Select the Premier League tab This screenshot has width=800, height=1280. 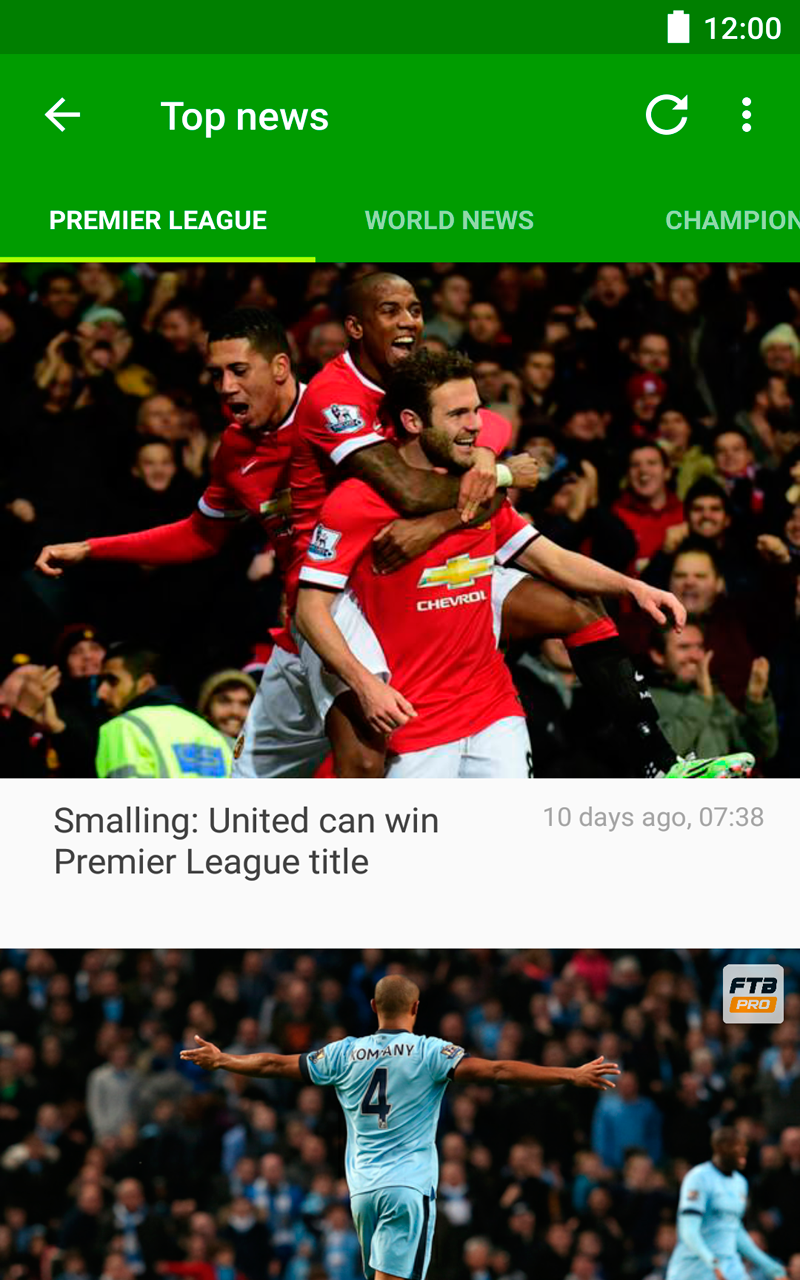(x=158, y=220)
